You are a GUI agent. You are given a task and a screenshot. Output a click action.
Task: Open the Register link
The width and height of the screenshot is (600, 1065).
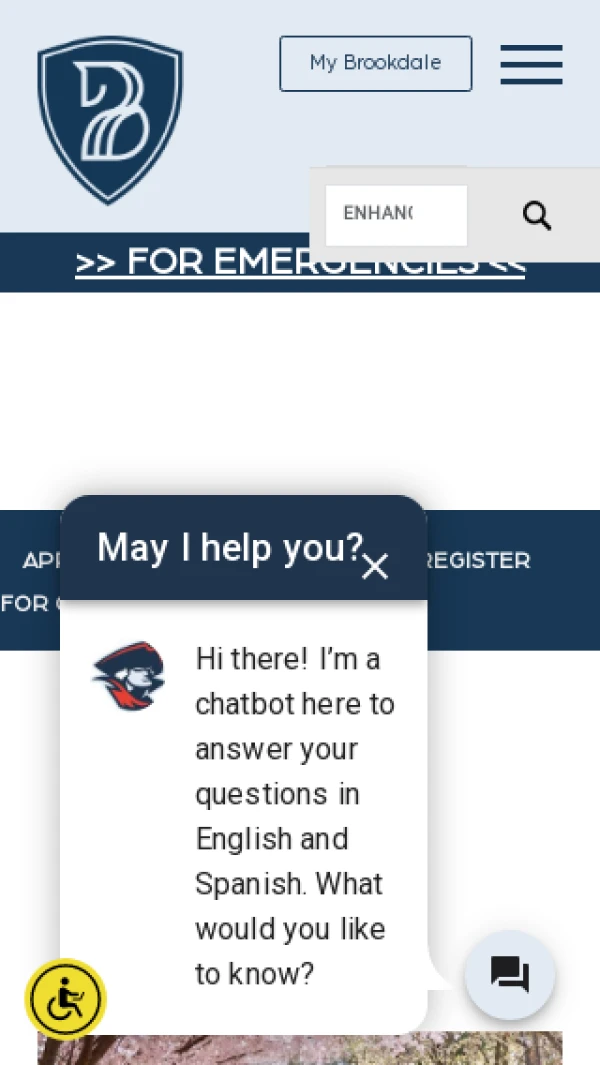(x=482, y=561)
